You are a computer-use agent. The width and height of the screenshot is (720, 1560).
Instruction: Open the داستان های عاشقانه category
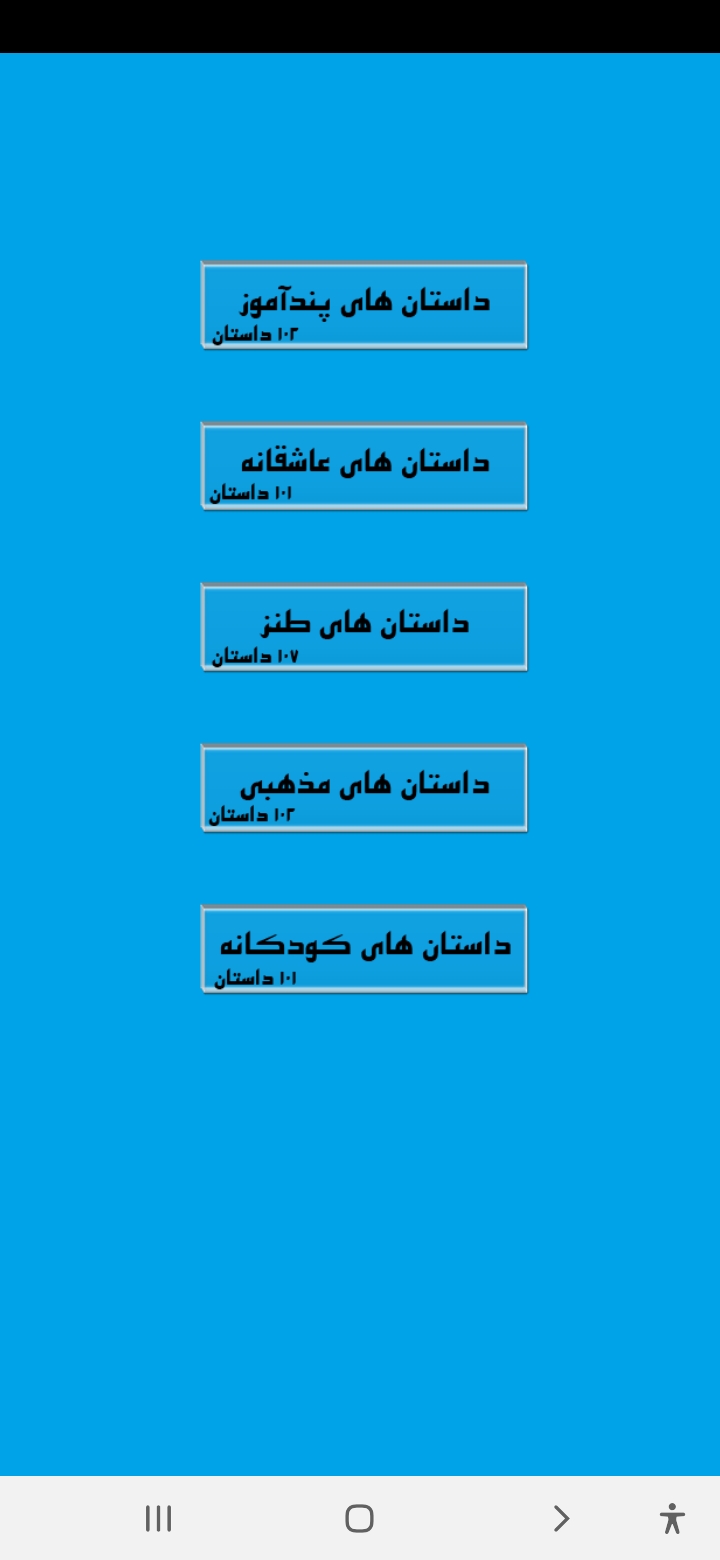point(364,466)
